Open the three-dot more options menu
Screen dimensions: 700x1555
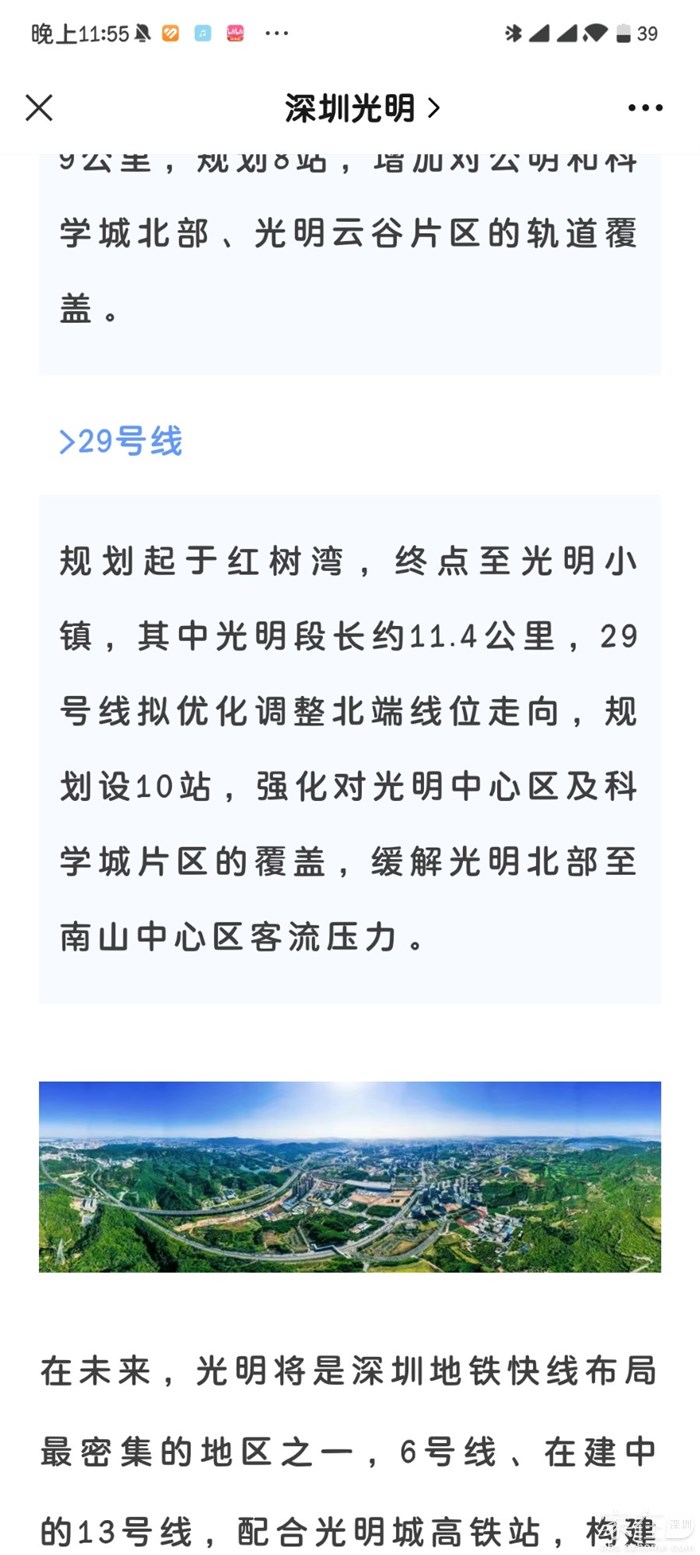pyautogui.click(x=645, y=108)
